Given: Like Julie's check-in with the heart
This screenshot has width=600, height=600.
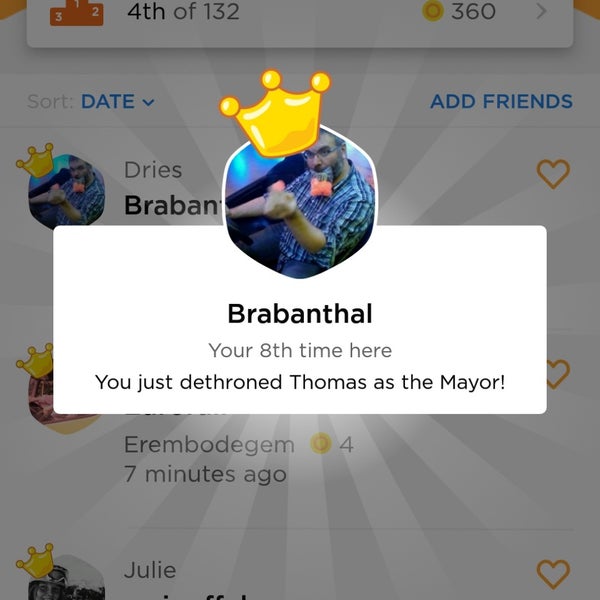Looking at the screenshot, I should pos(553,574).
